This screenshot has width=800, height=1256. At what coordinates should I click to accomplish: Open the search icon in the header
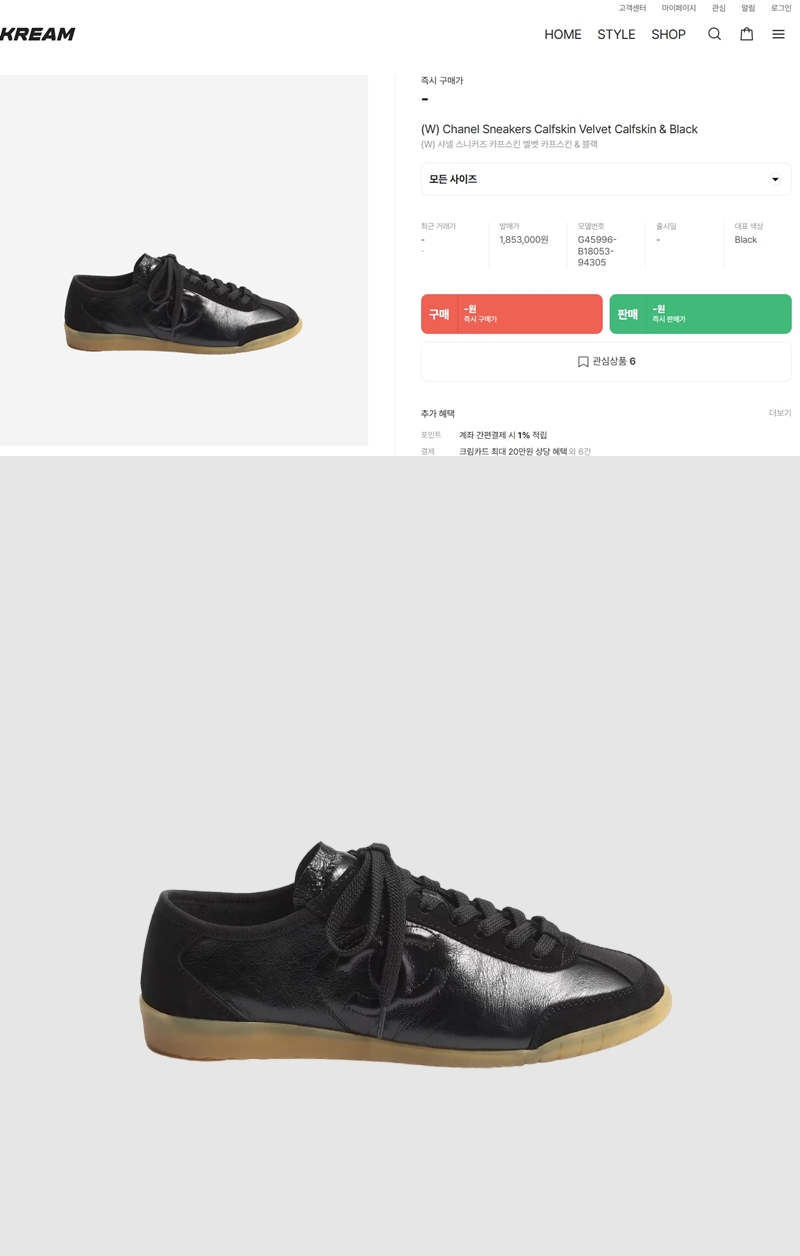[714, 34]
